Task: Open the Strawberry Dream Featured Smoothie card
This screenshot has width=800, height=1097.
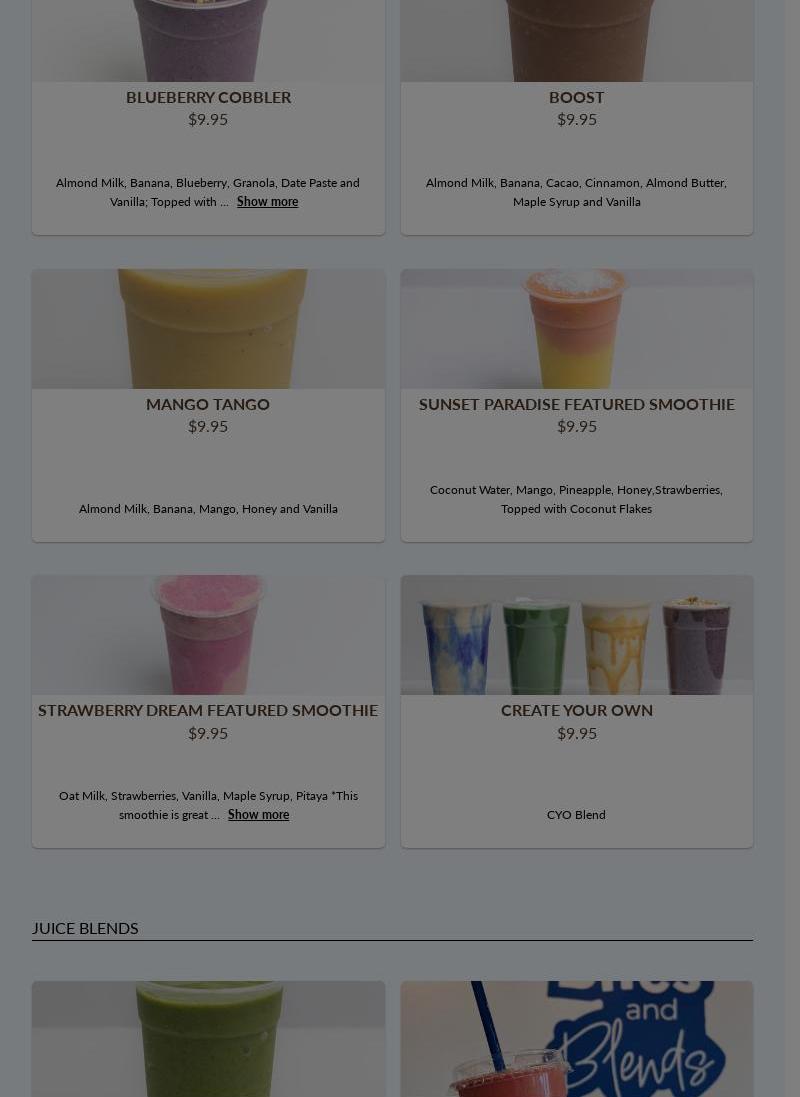Action: (208, 710)
